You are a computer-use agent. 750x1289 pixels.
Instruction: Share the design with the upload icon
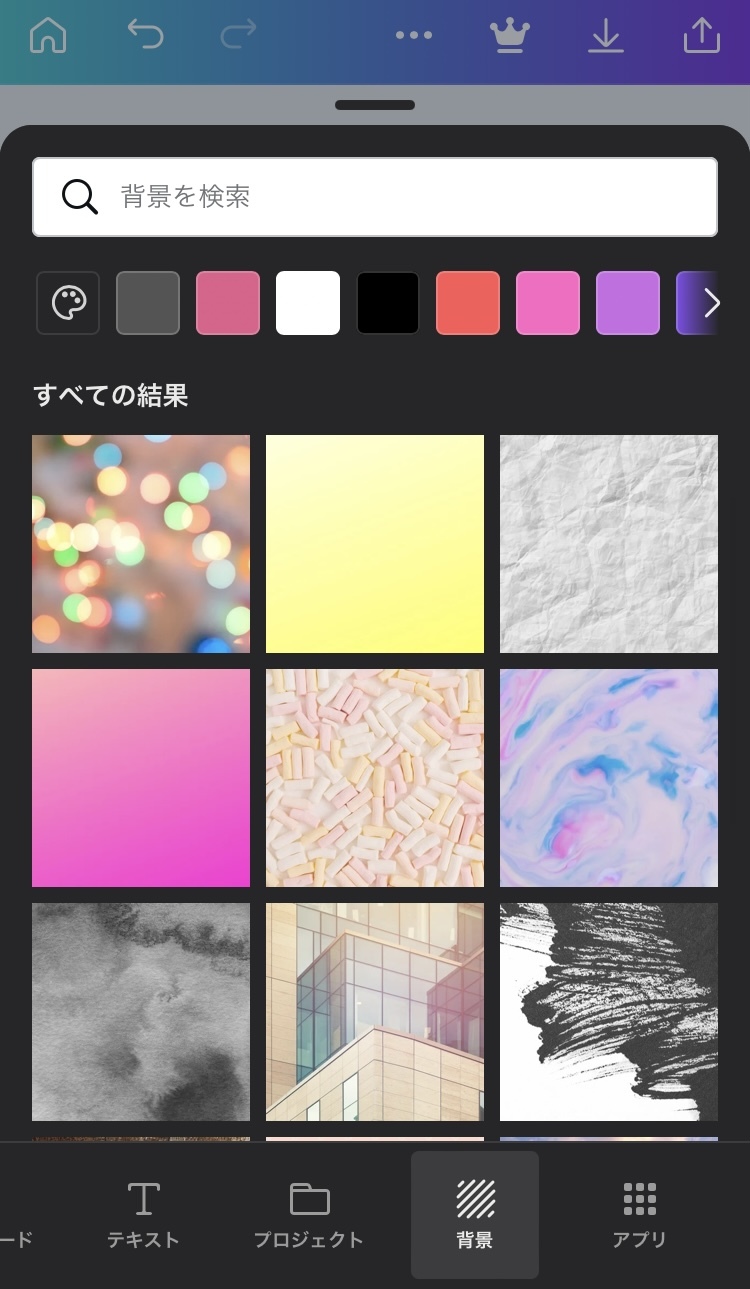click(x=701, y=36)
